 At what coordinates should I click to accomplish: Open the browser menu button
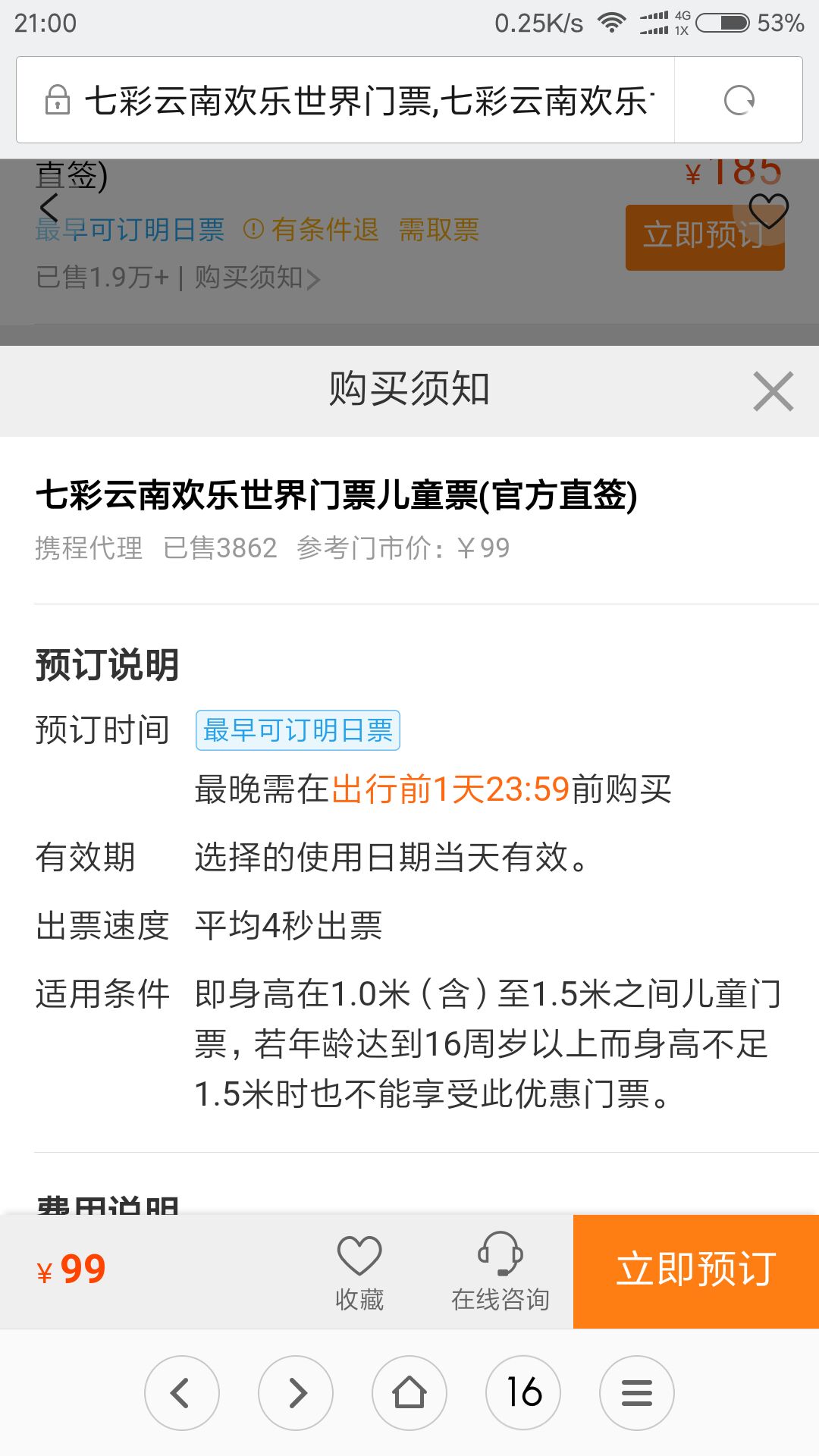[x=637, y=1393]
